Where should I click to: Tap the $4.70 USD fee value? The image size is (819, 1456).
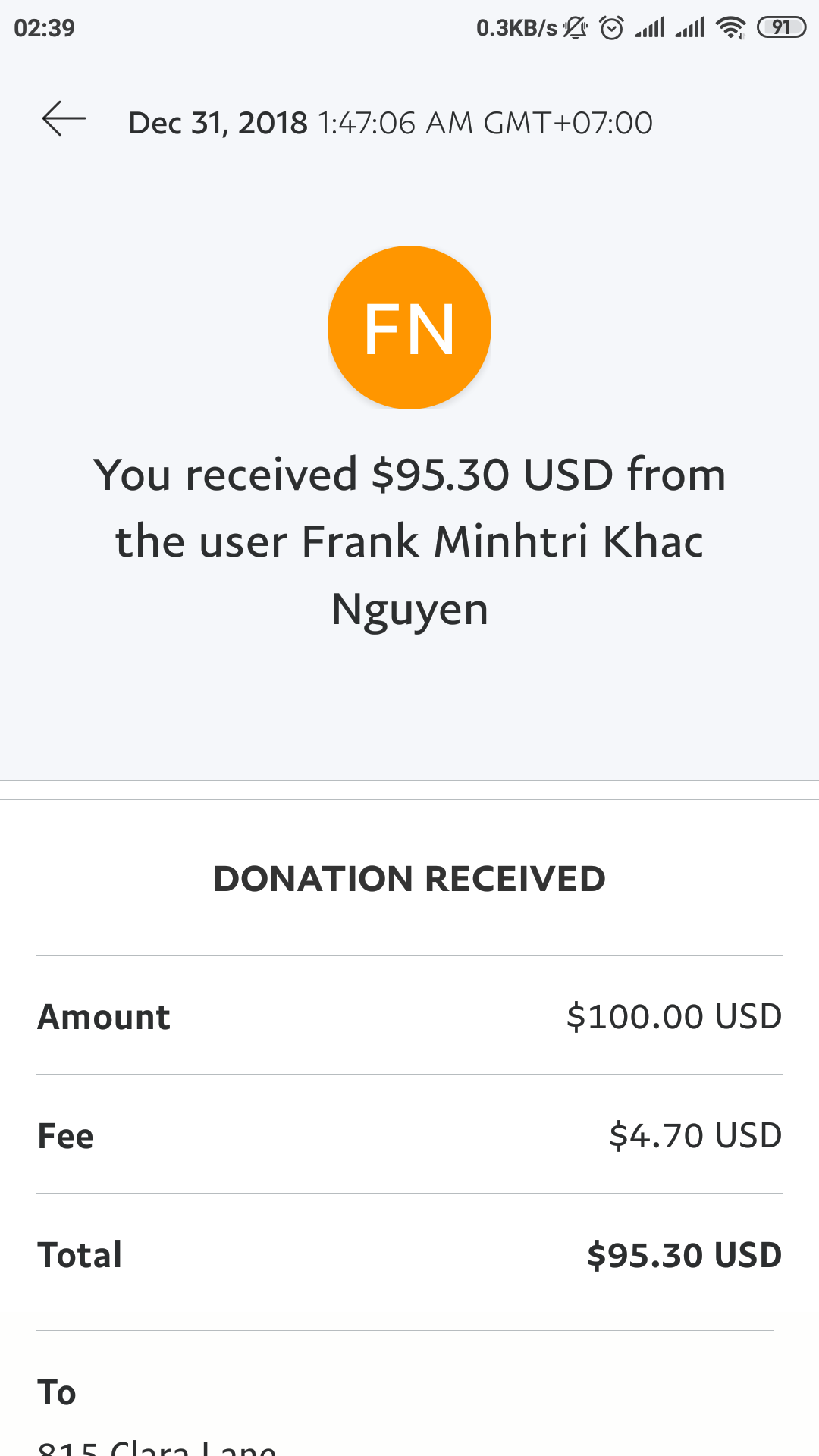point(695,1135)
